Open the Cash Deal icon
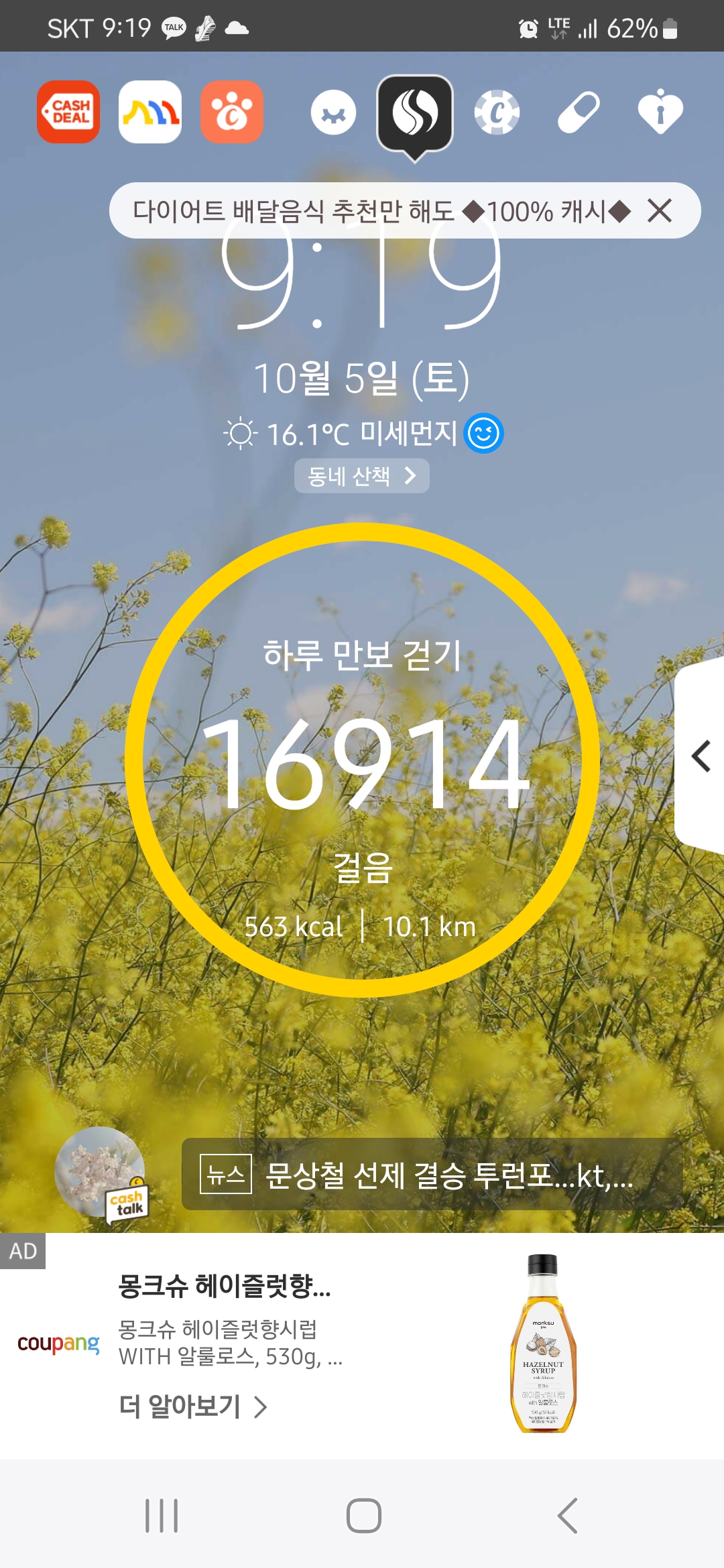The image size is (724, 1568). 68,112
